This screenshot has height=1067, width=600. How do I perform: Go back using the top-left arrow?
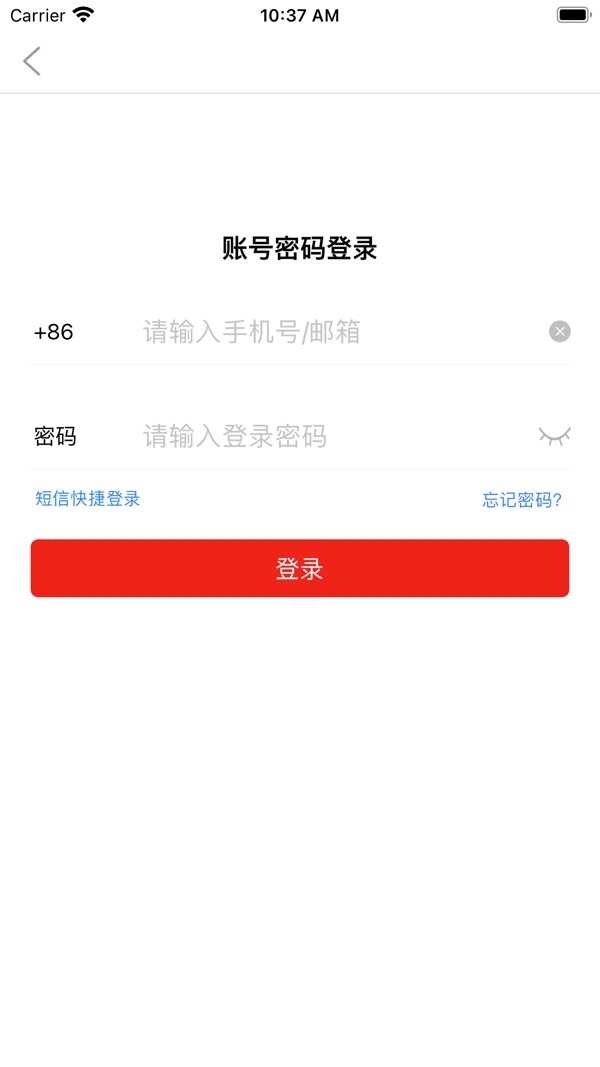[31, 61]
